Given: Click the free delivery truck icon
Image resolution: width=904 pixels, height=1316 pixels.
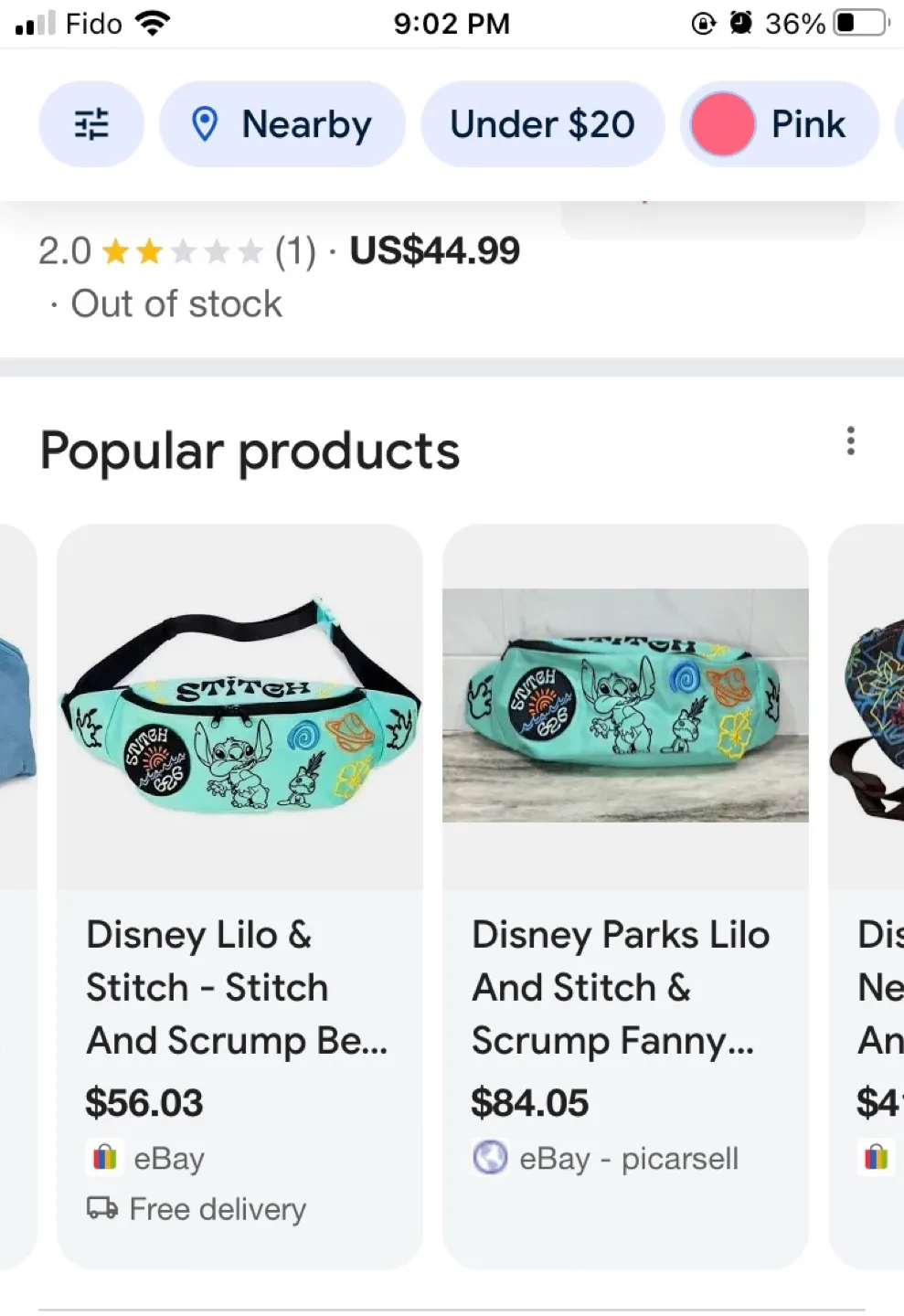Looking at the screenshot, I should (x=101, y=1208).
